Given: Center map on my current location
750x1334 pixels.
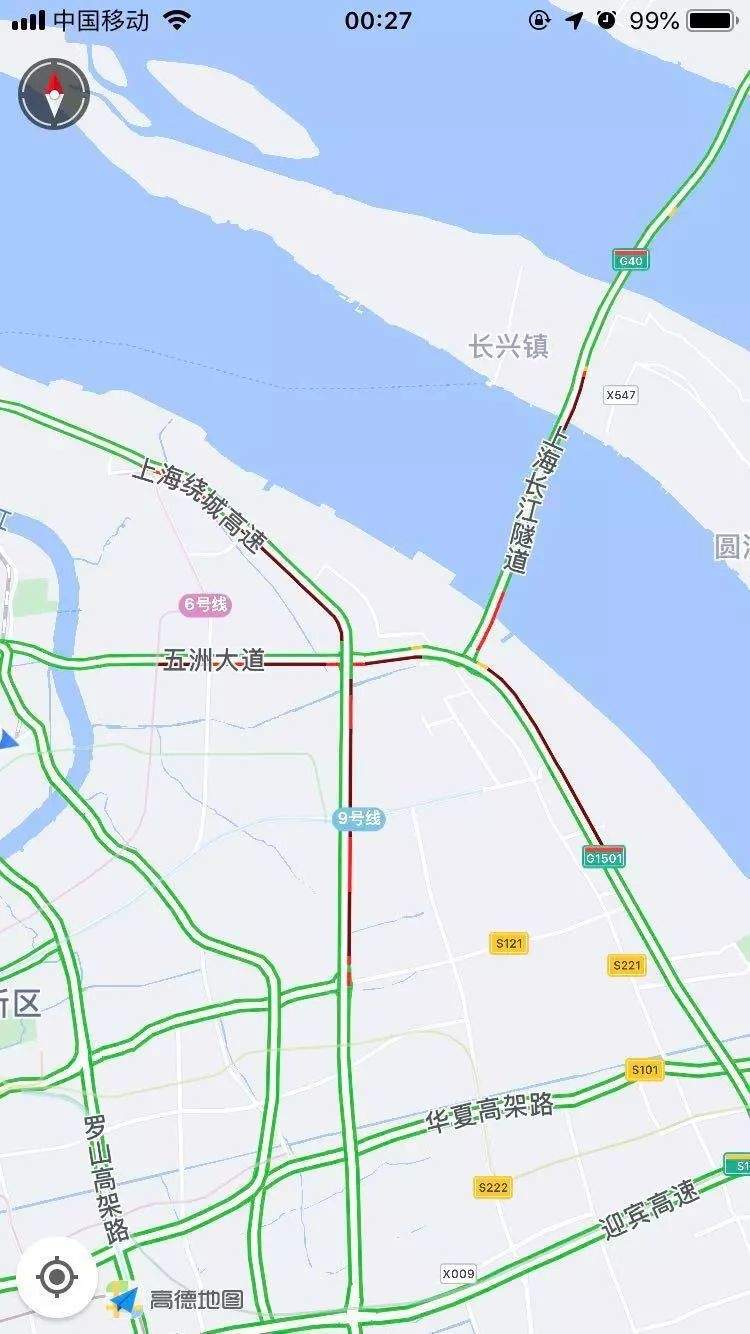Looking at the screenshot, I should click(57, 1276).
